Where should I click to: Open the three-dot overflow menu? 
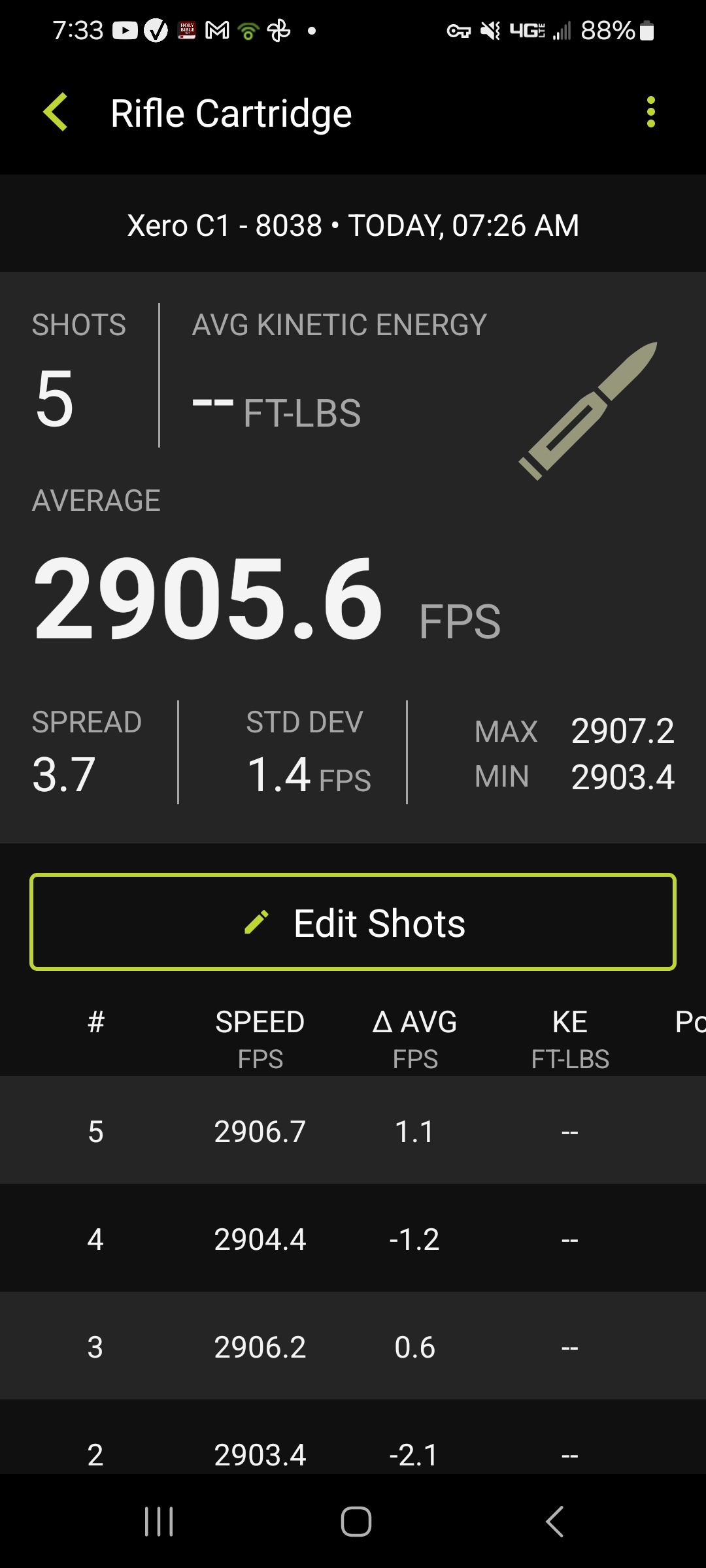coord(650,112)
